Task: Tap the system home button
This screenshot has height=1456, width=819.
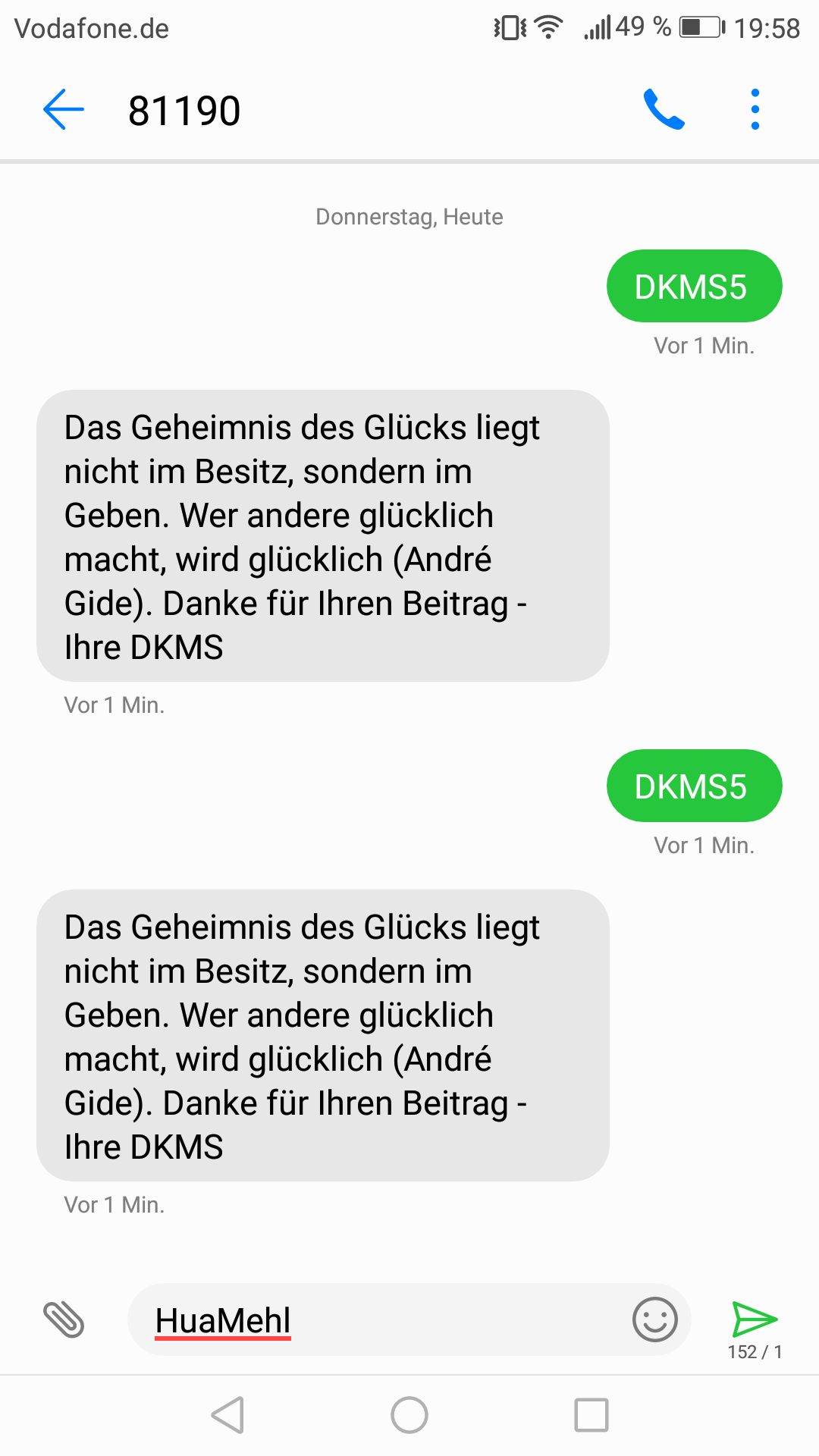Action: [x=409, y=1415]
